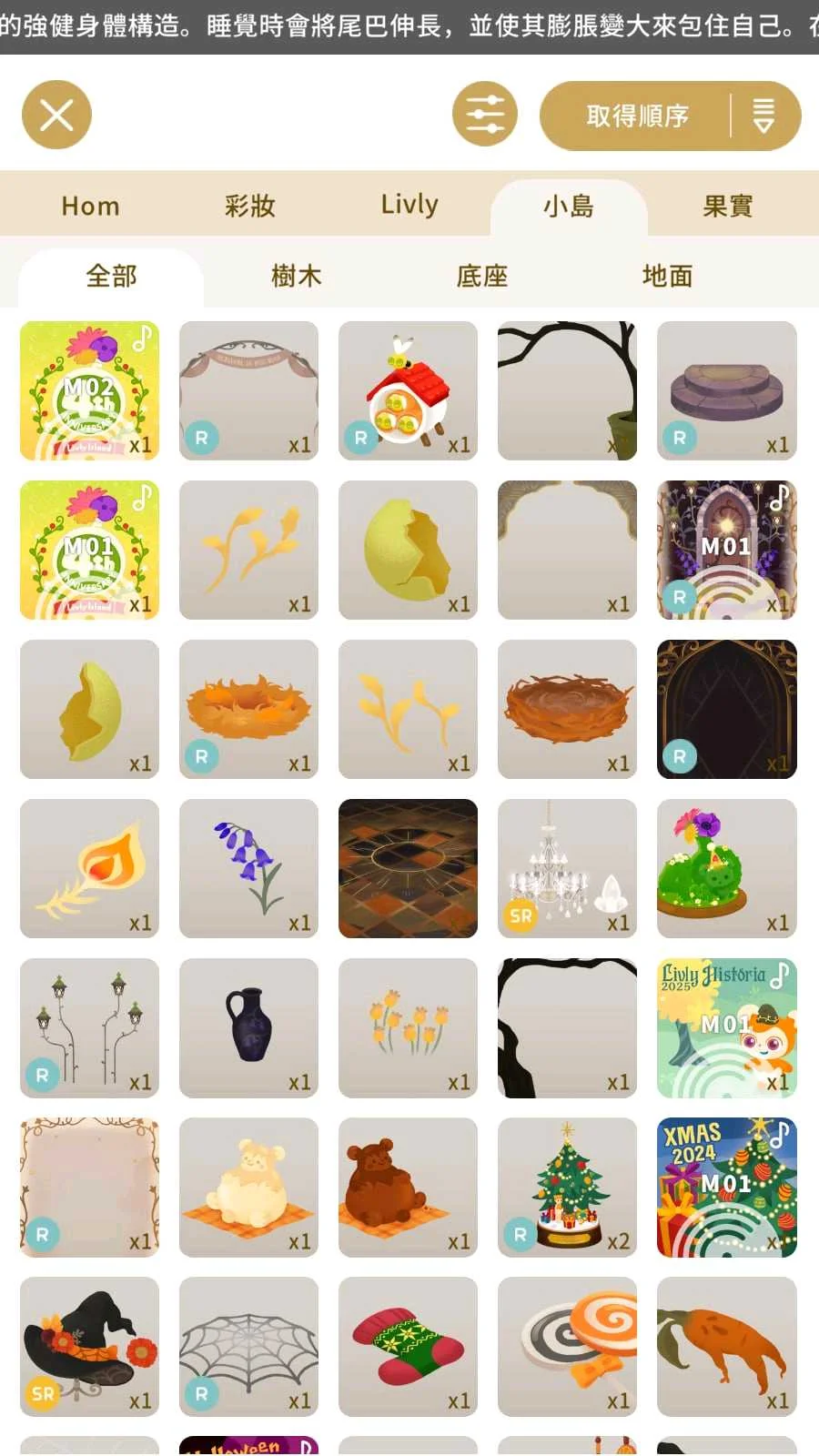Switch to the Hom tab
The image size is (819, 1456).
90,206
